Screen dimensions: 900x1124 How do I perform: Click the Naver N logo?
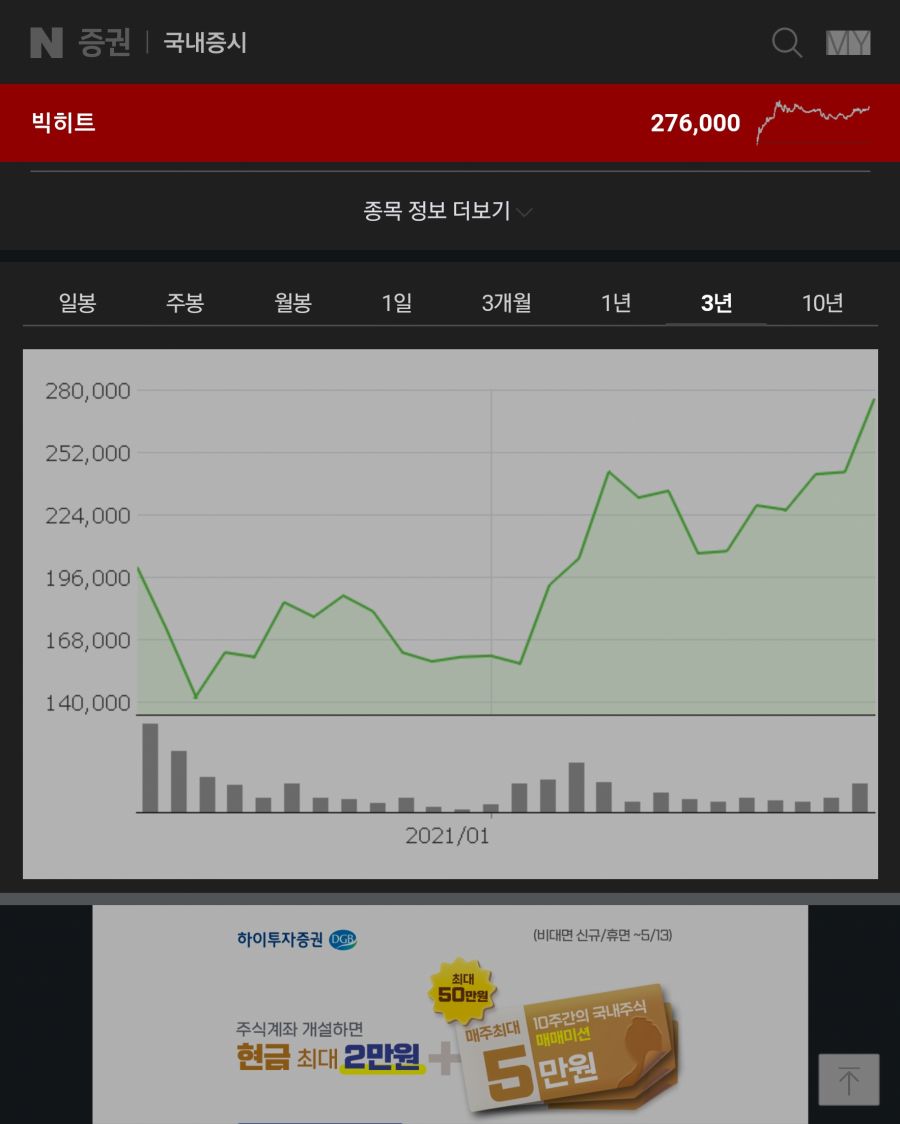click(46, 43)
